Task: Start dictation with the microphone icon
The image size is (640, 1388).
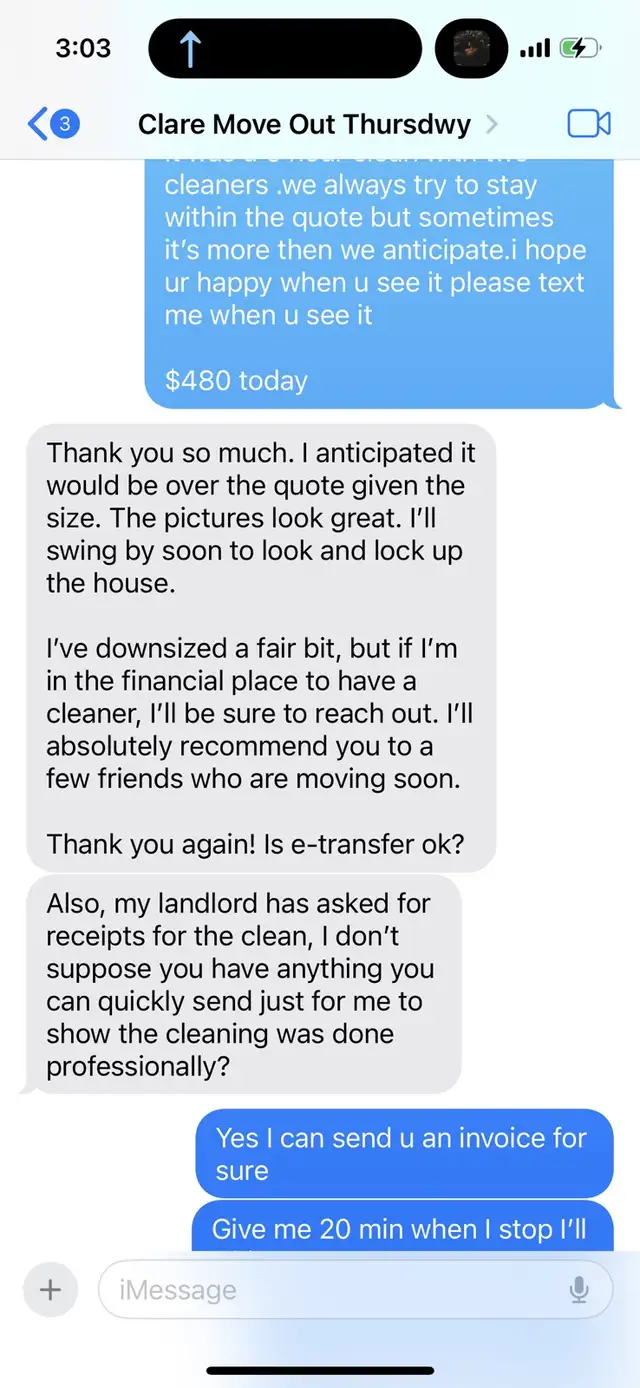Action: (579, 1290)
